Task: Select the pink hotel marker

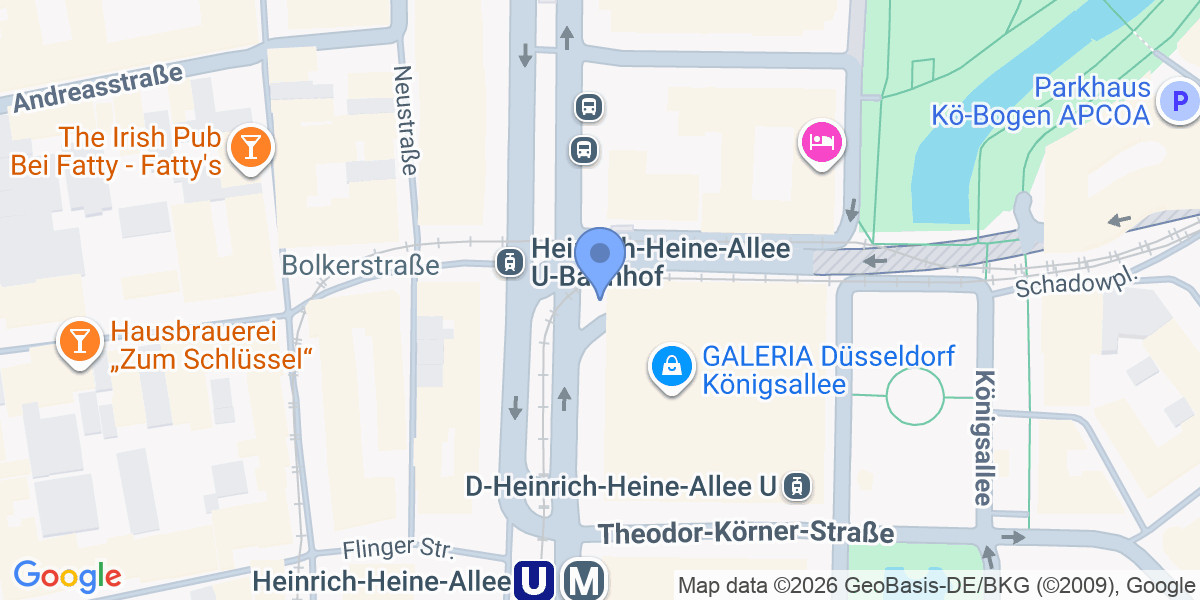Action: tap(821, 142)
